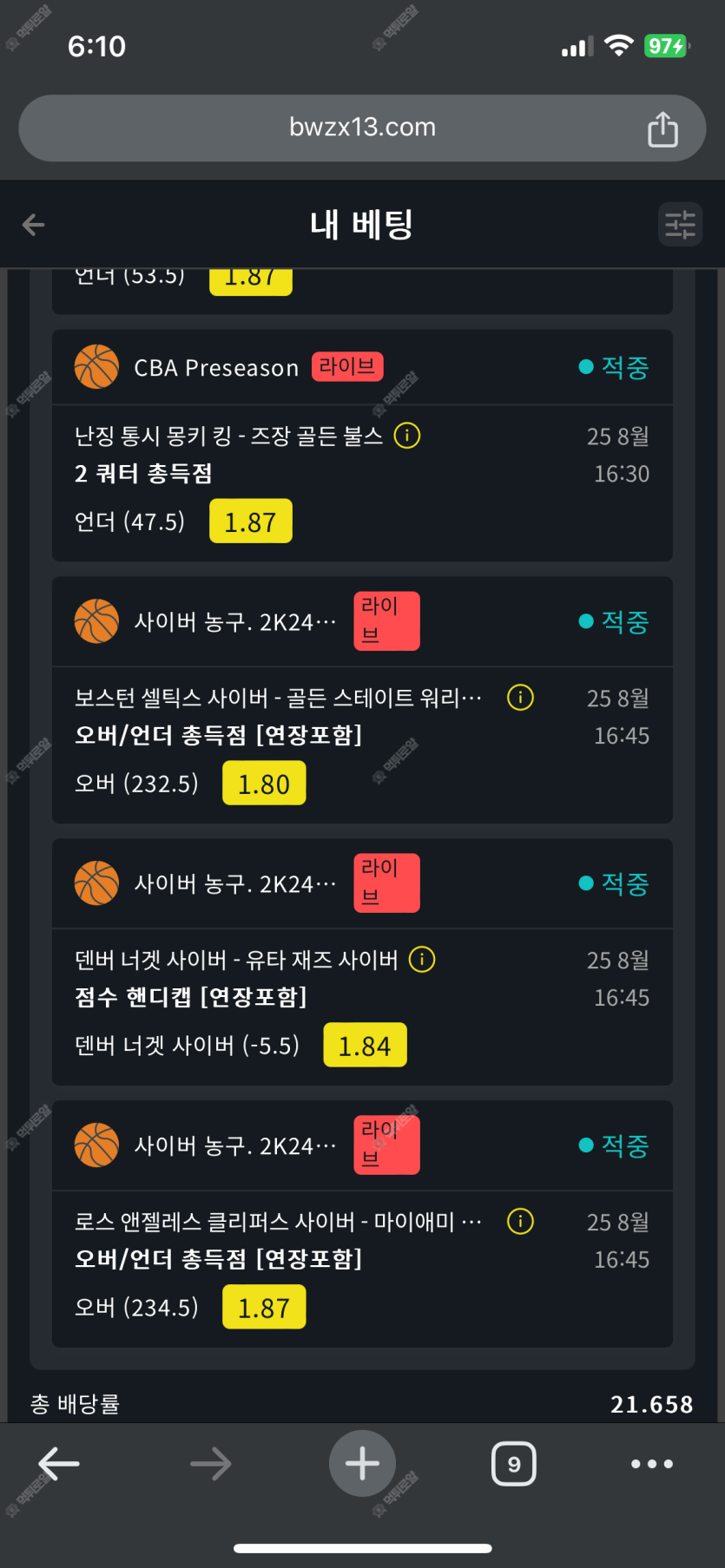Tap the bwzx13.com address bar
Viewport: 725px width, 1568px height.
362,128
